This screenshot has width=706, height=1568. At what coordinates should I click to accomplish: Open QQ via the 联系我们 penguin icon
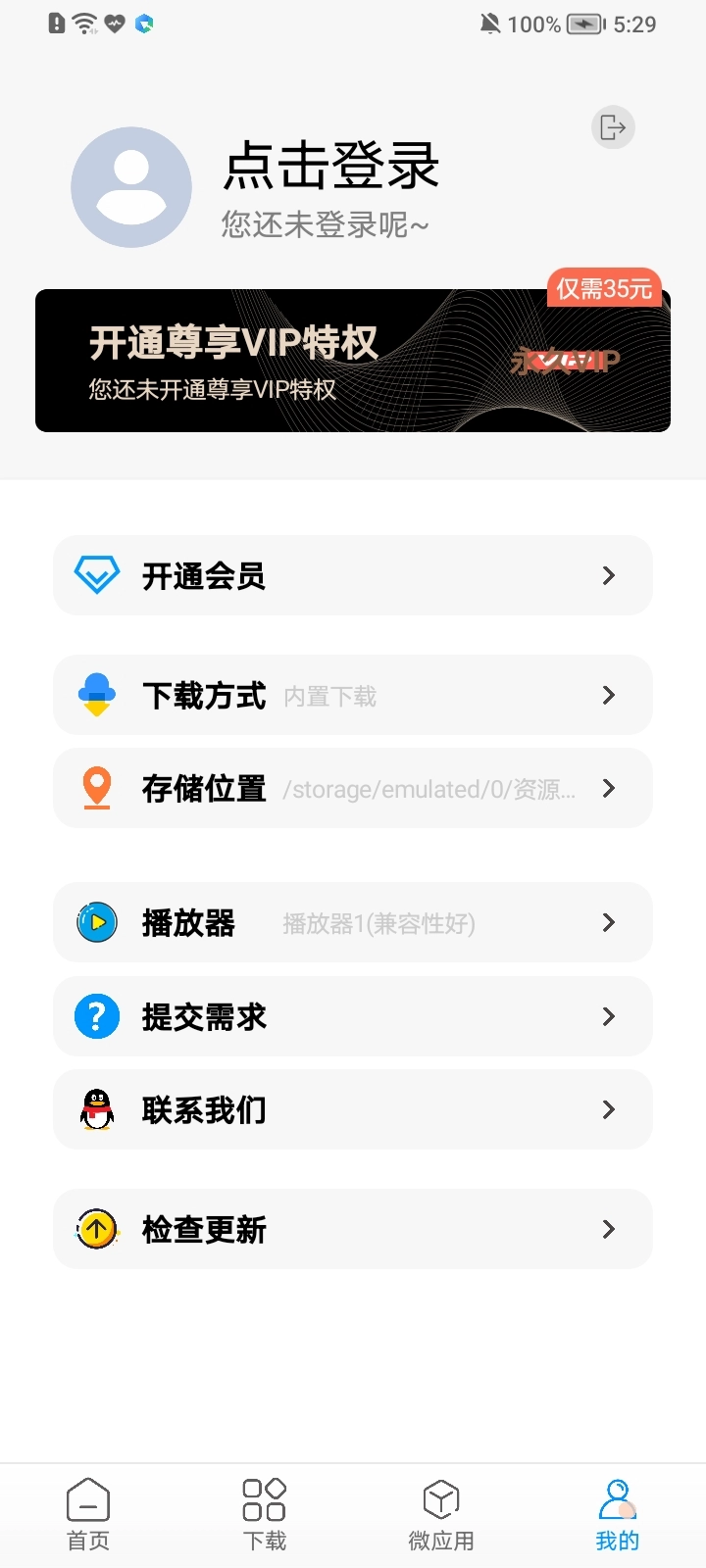click(94, 1108)
